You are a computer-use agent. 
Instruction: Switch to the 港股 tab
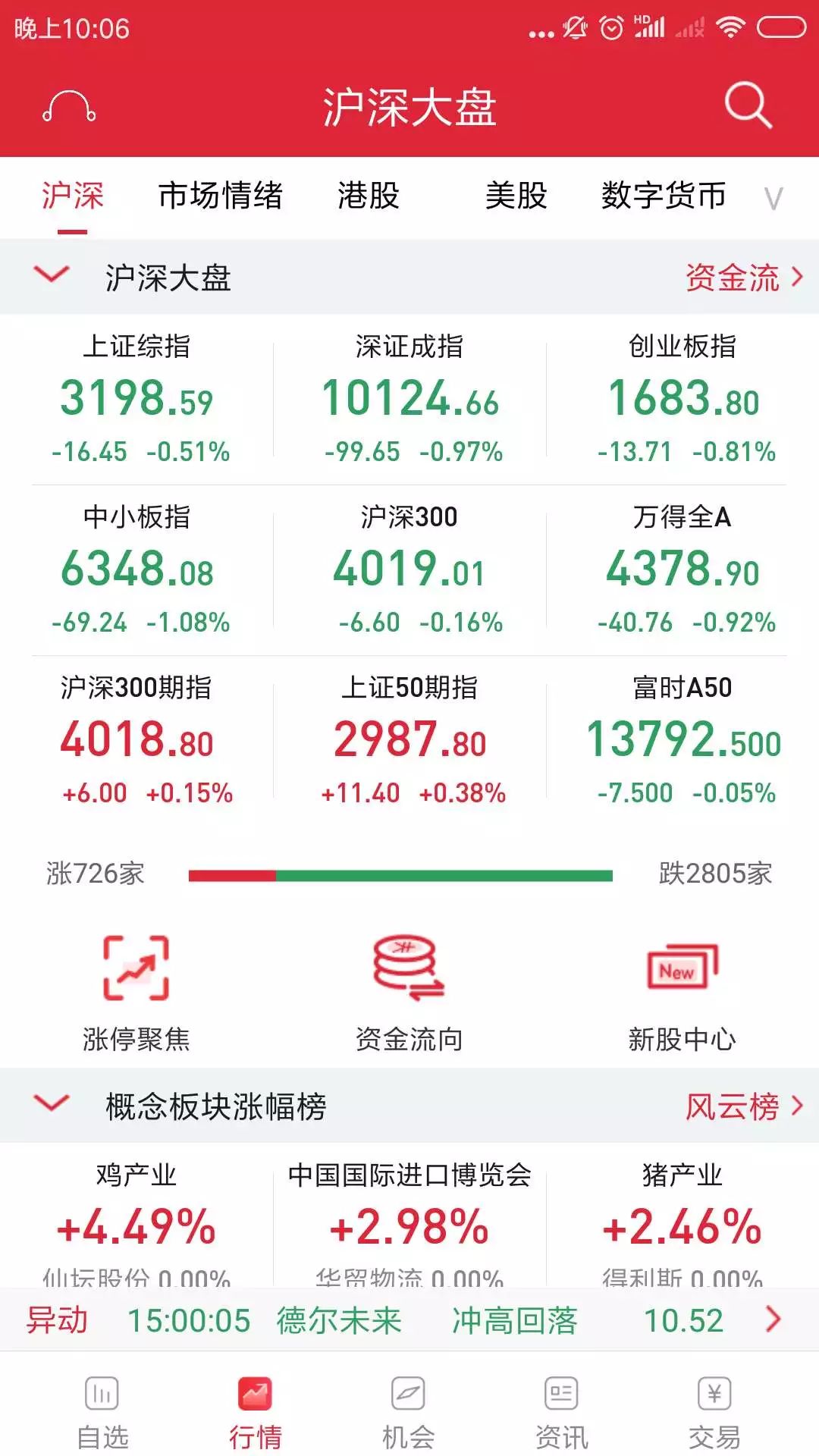[x=369, y=196]
